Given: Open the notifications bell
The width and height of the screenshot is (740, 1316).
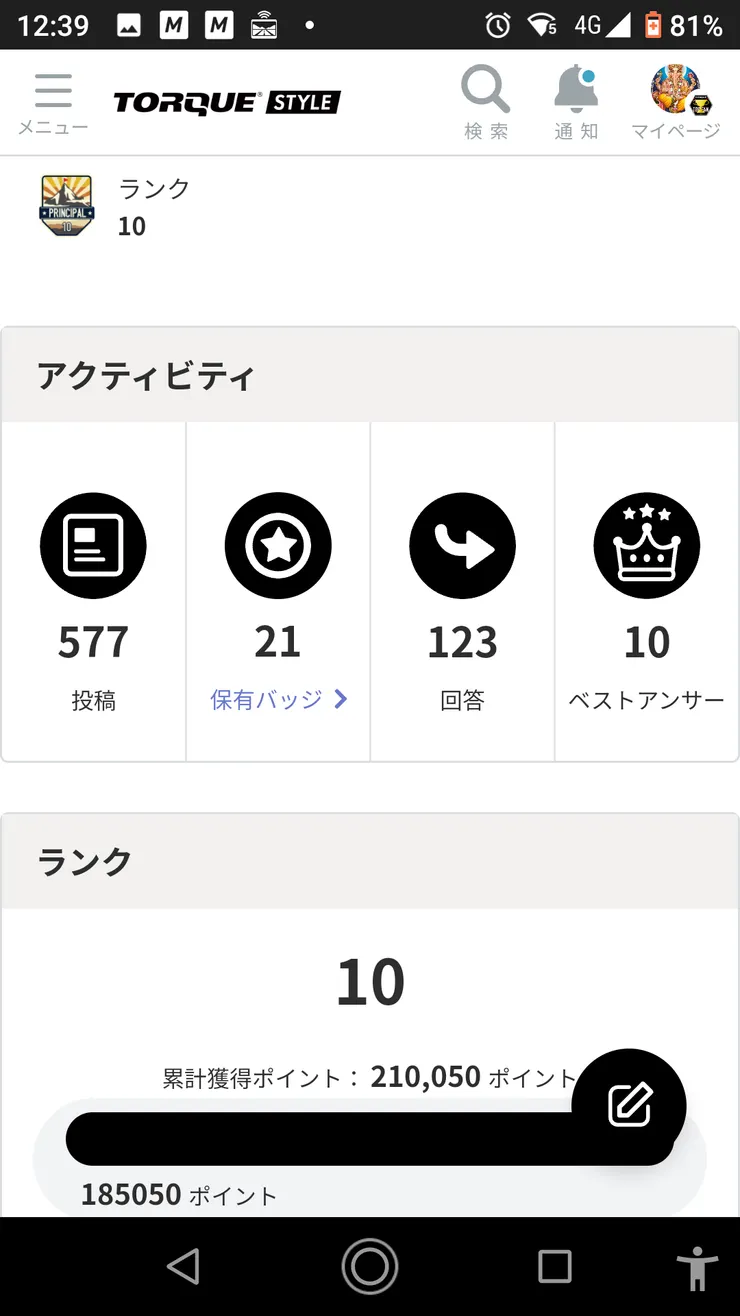Looking at the screenshot, I should (575, 90).
